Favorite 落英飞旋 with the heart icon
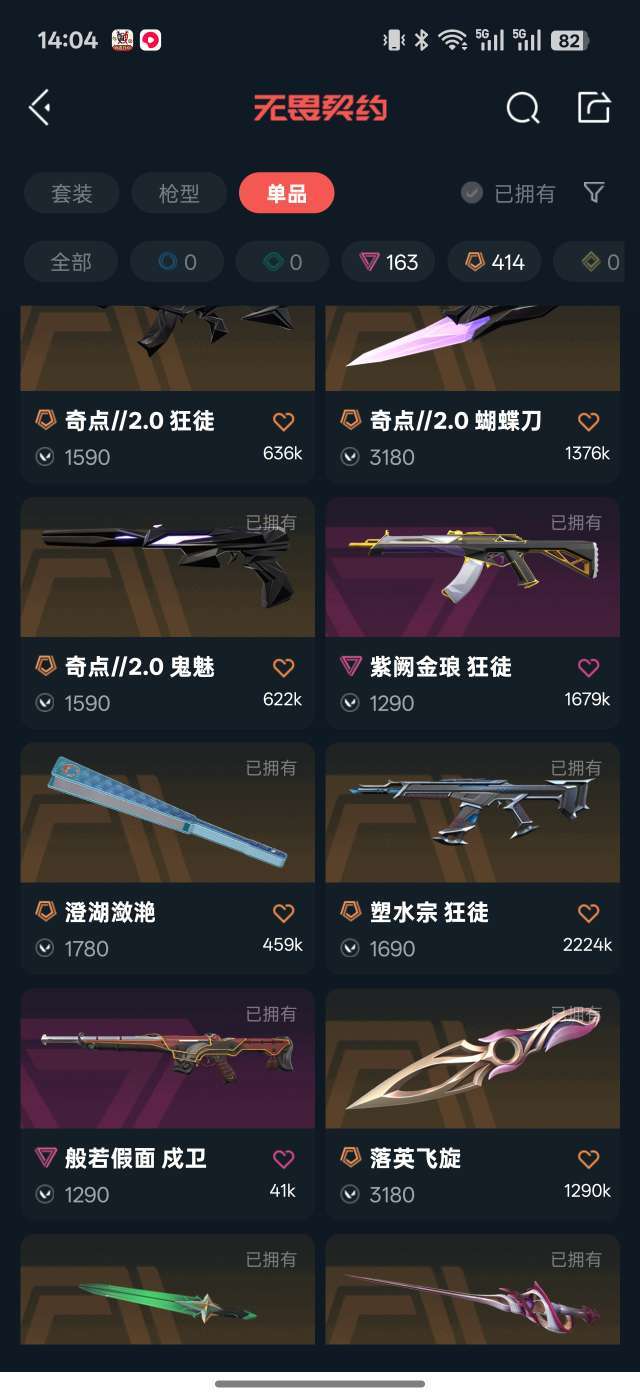 coord(588,1159)
